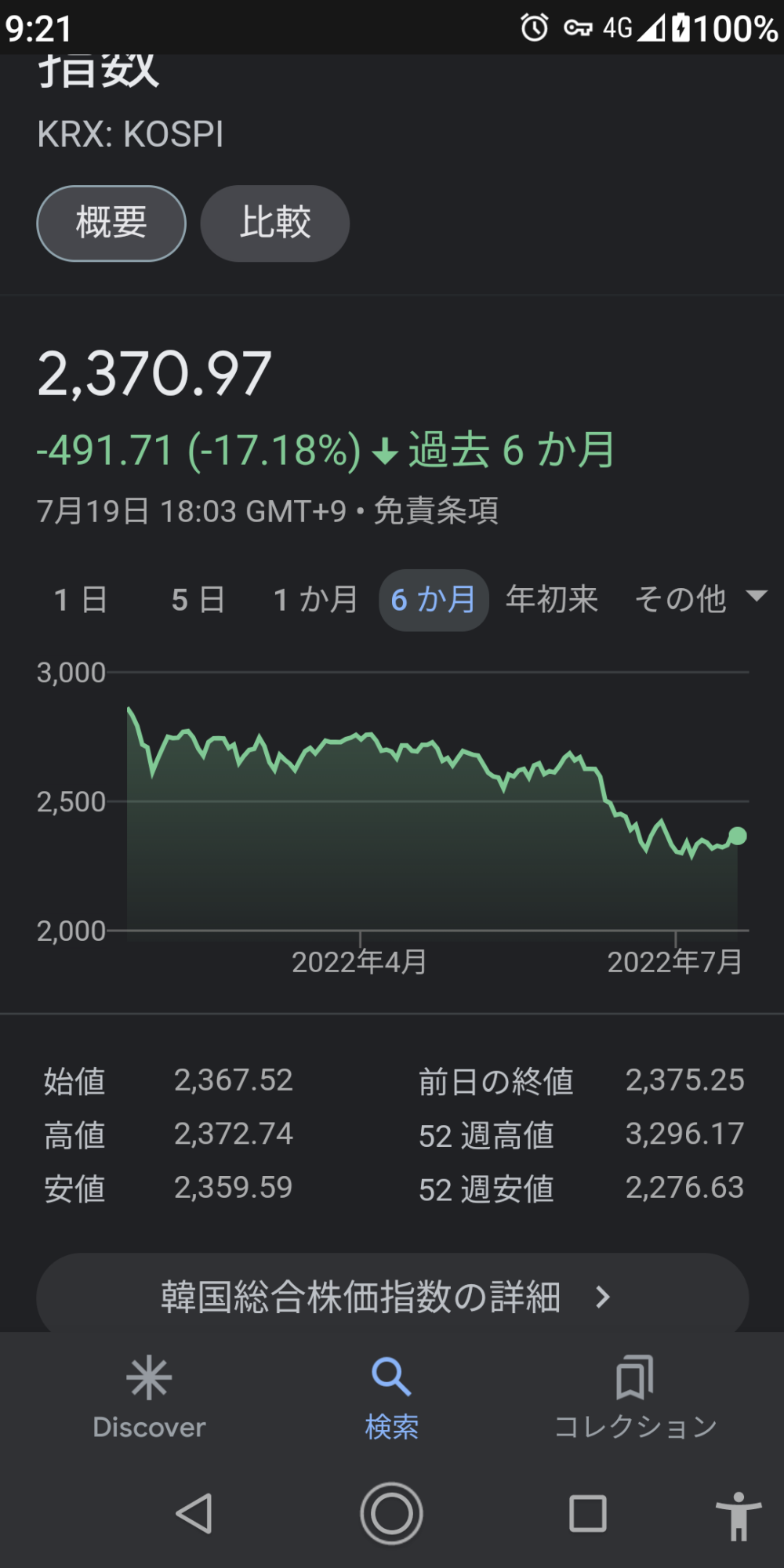Tap the system back button

click(x=194, y=1513)
